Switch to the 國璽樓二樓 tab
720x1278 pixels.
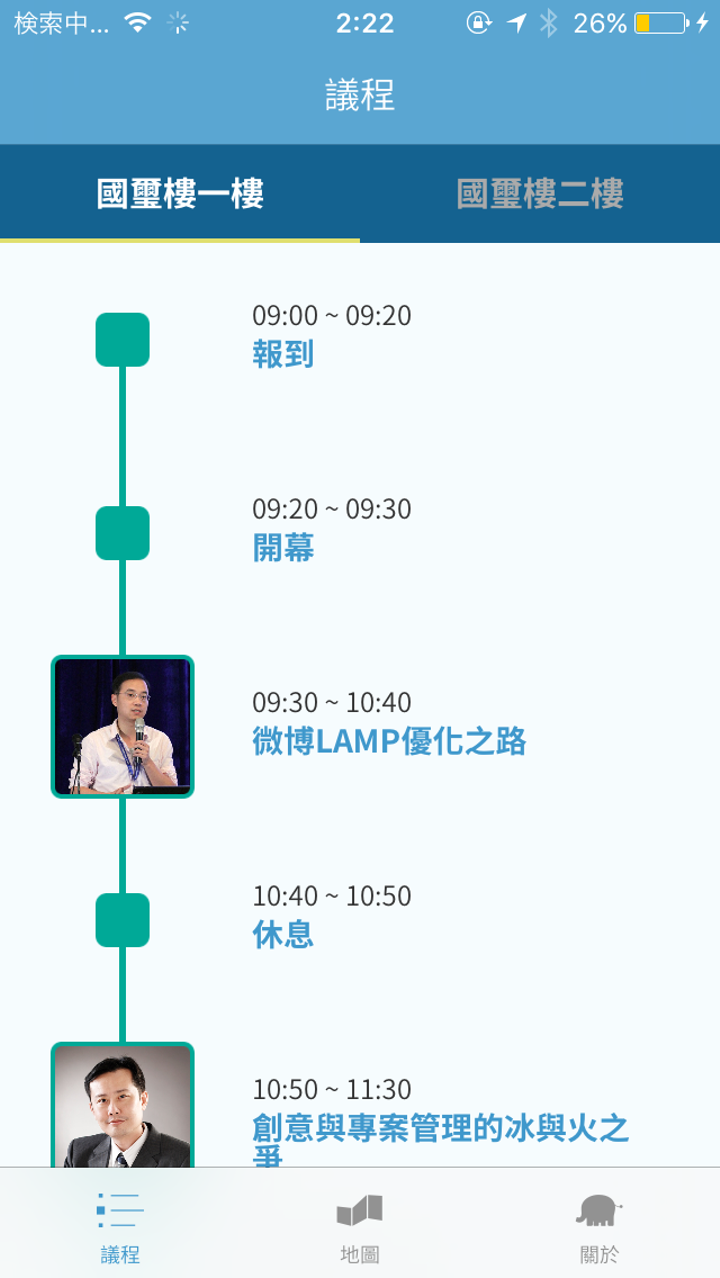pos(540,193)
